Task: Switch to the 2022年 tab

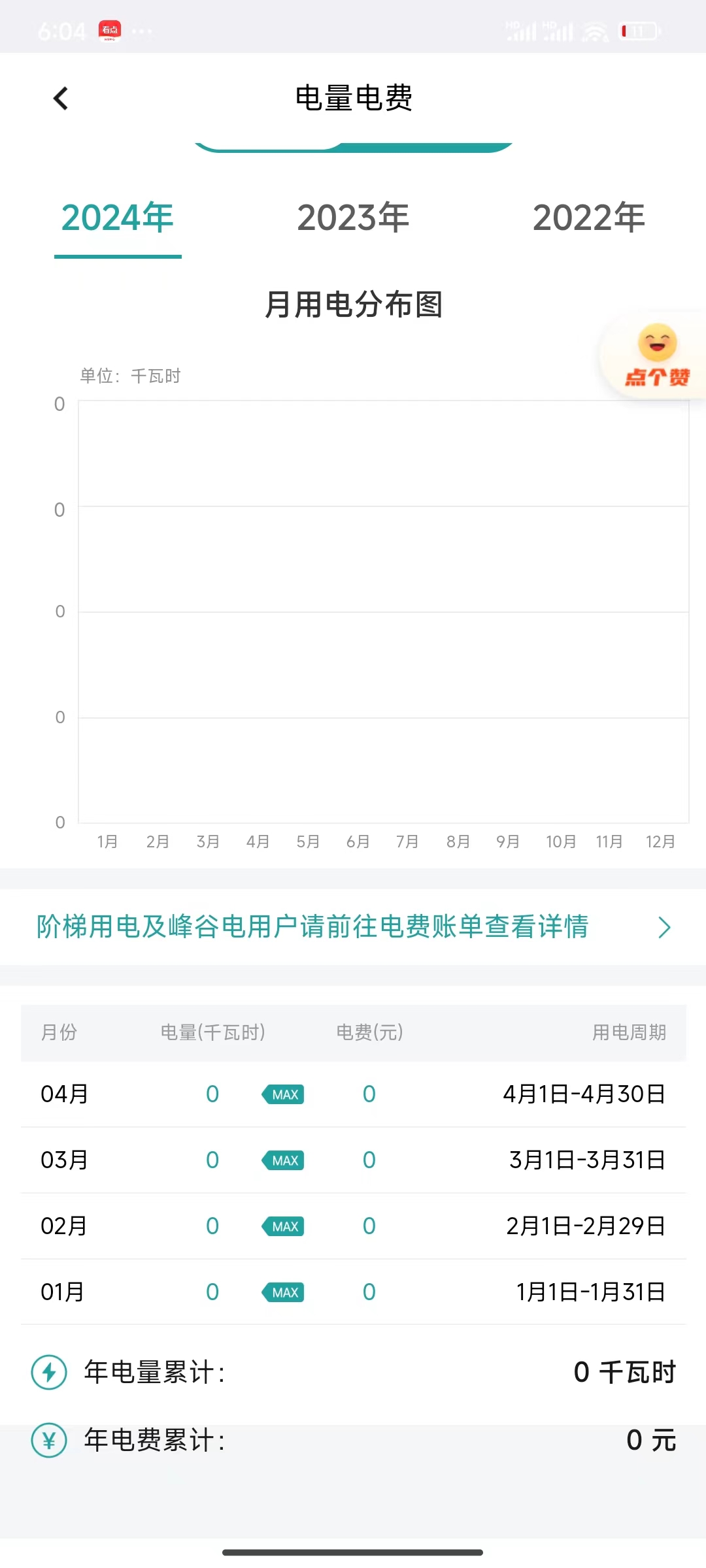Action: point(588,218)
